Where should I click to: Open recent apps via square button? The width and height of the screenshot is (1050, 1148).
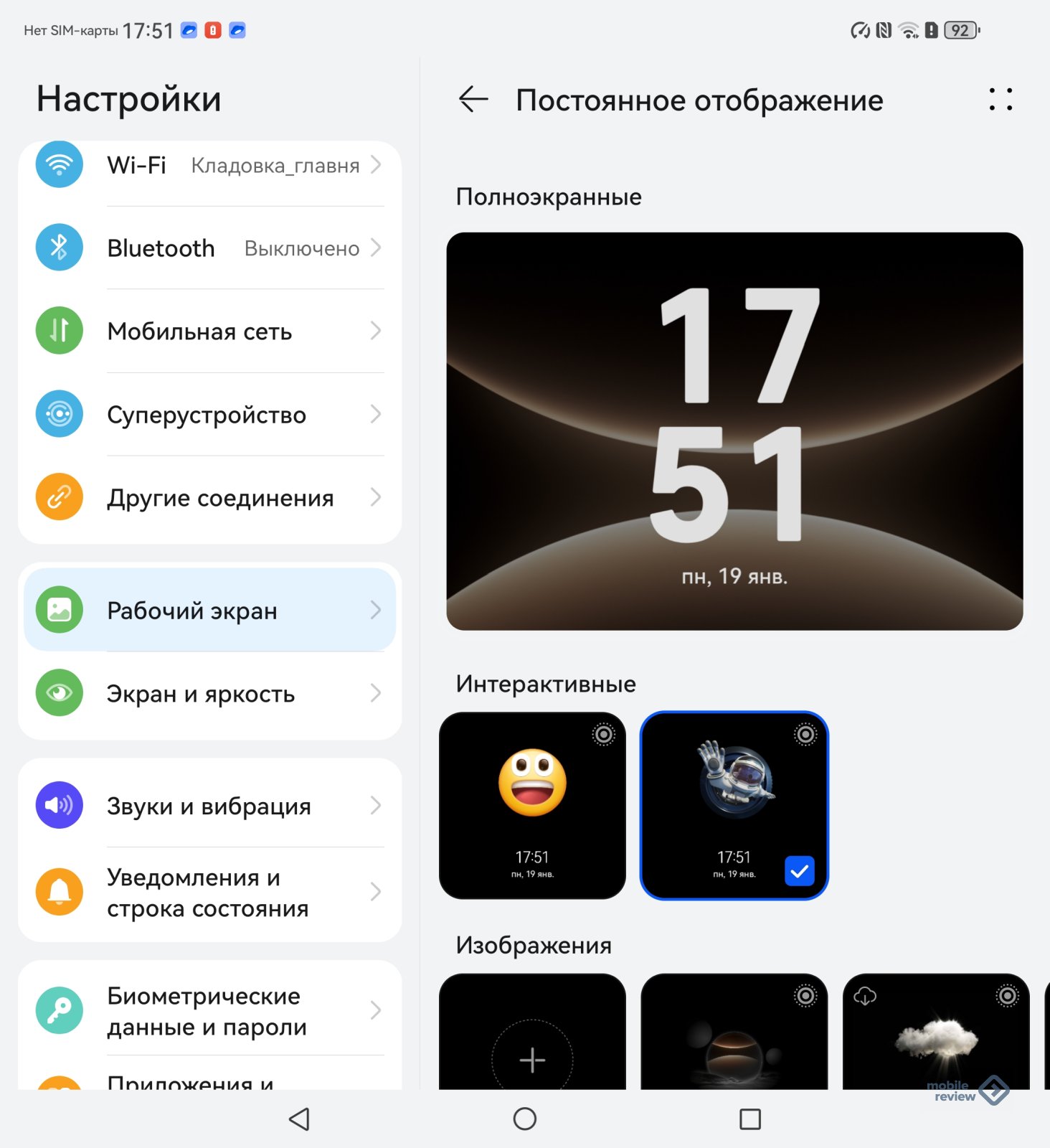click(750, 1119)
